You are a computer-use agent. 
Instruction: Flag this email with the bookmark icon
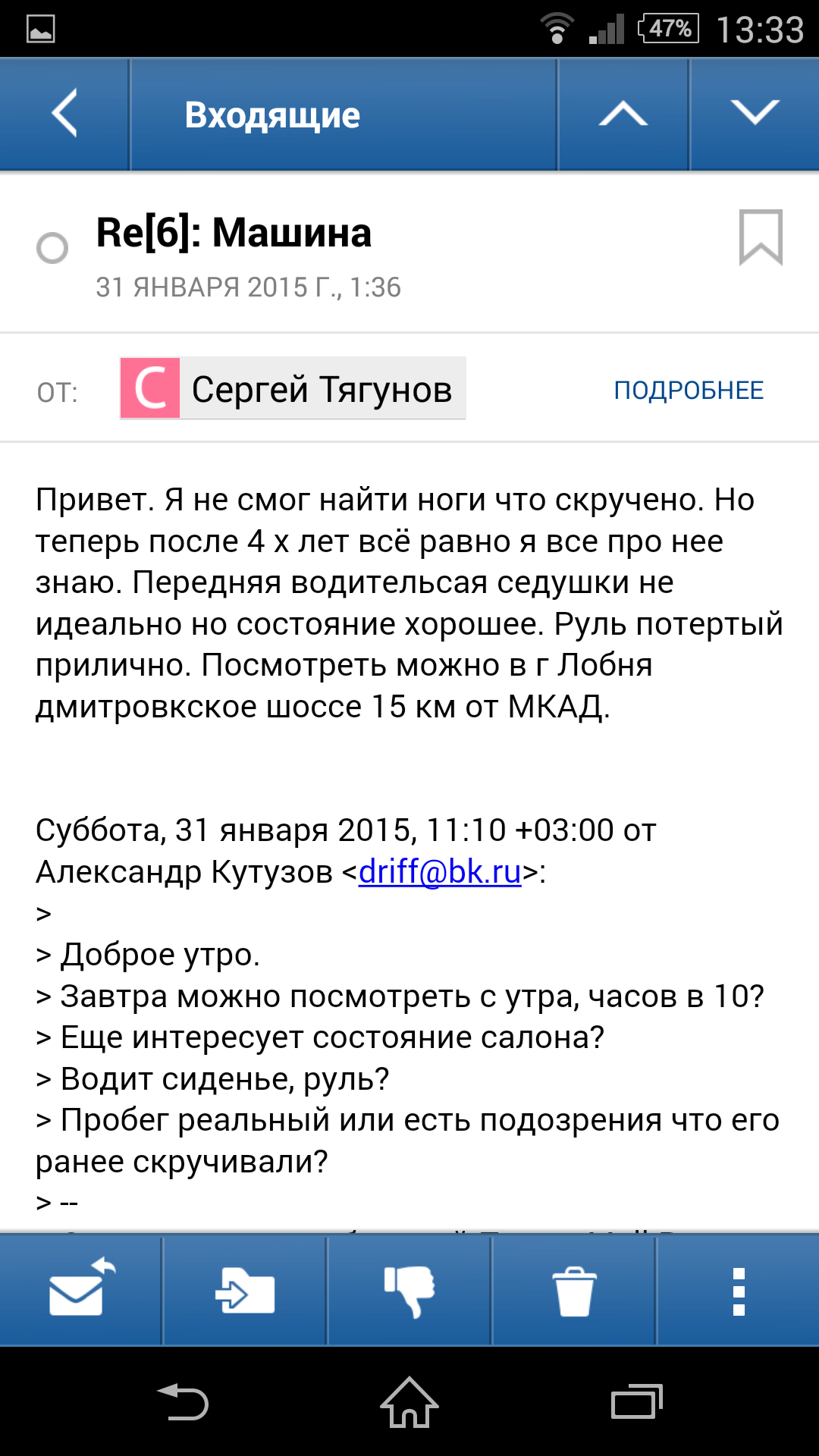tap(761, 237)
